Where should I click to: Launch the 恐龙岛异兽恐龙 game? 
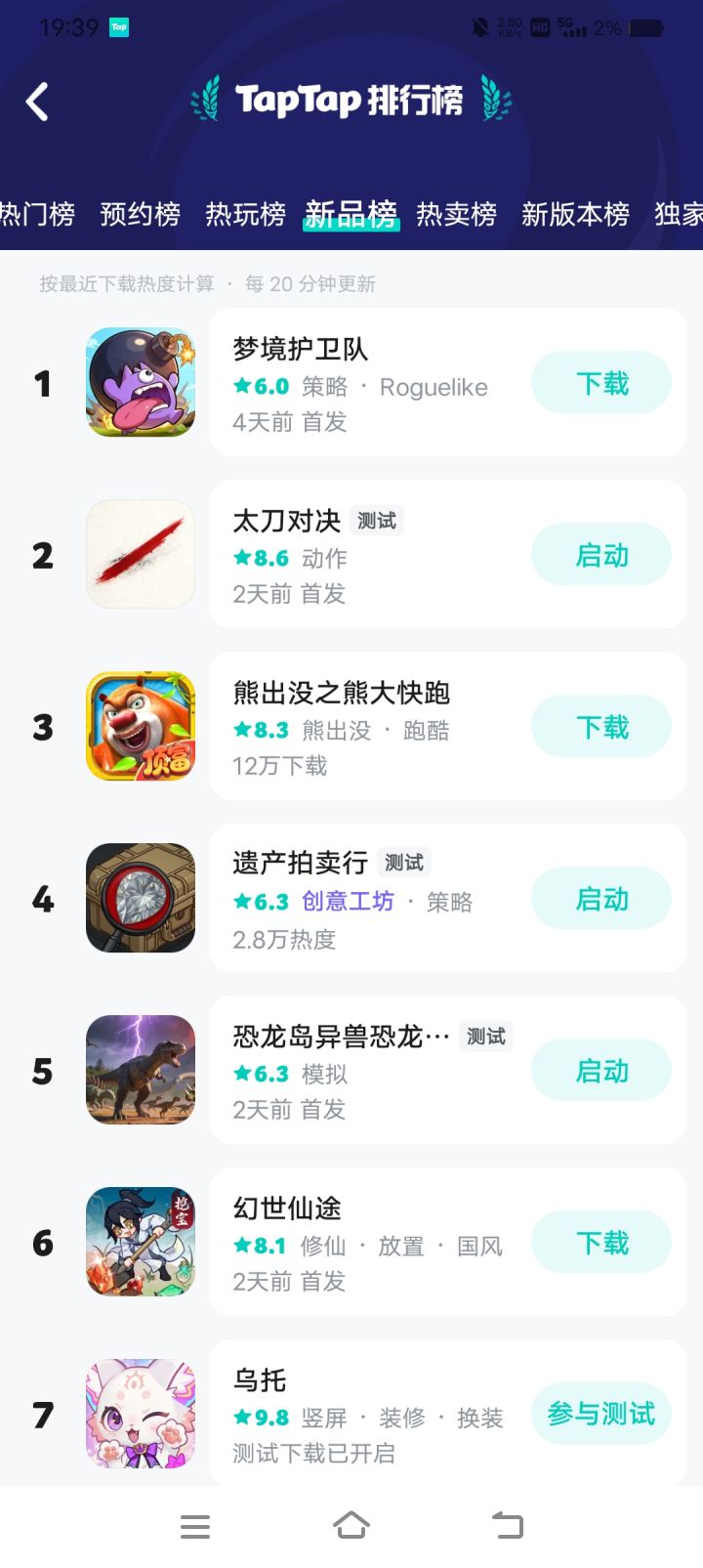pyautogui.click(x=601, y=1071)
